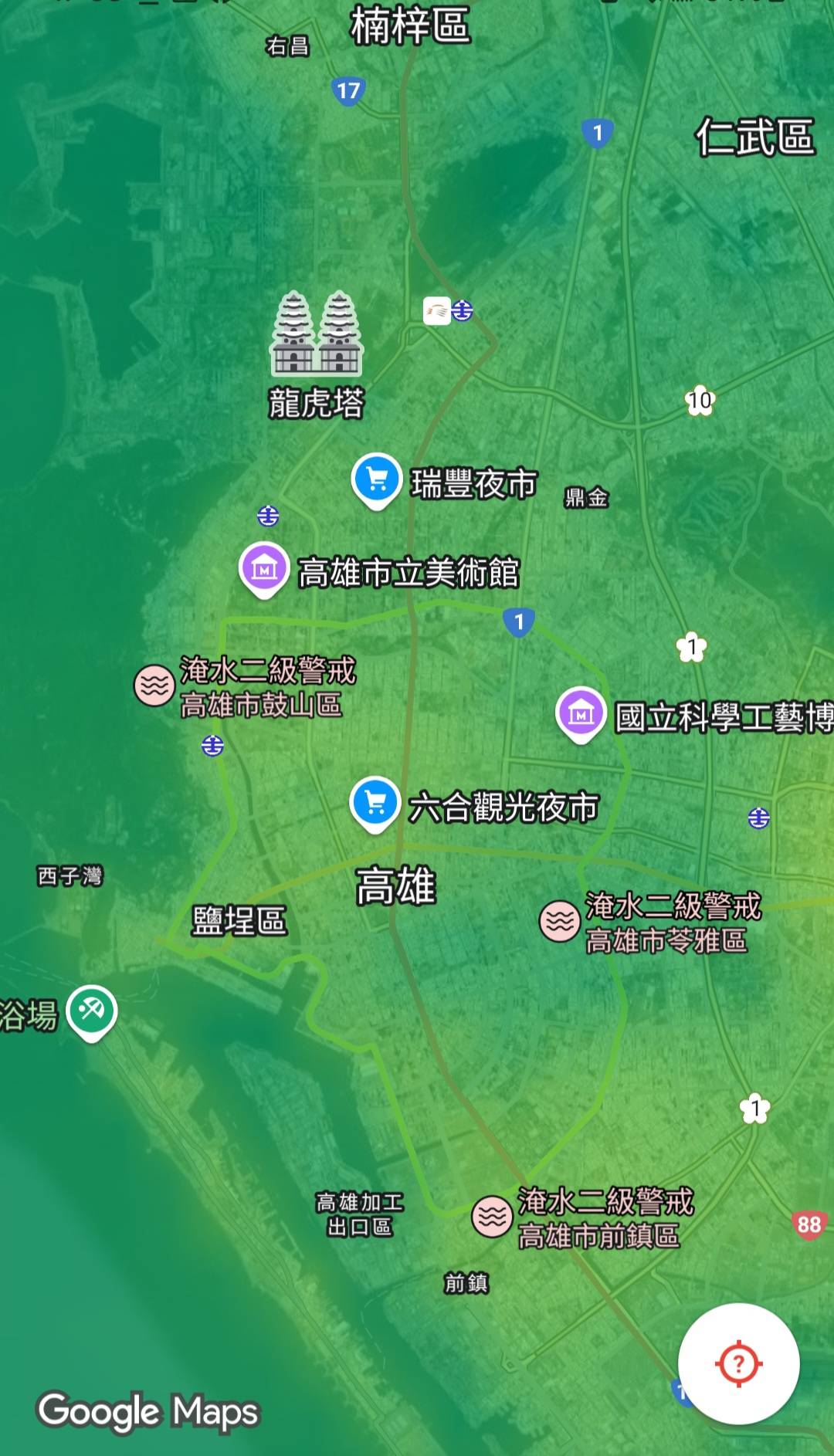The height and width of the screenshot is (1456, 834).
Task: Open the 龍虎塔 landmark marker
Action: [x=317, y=334]
